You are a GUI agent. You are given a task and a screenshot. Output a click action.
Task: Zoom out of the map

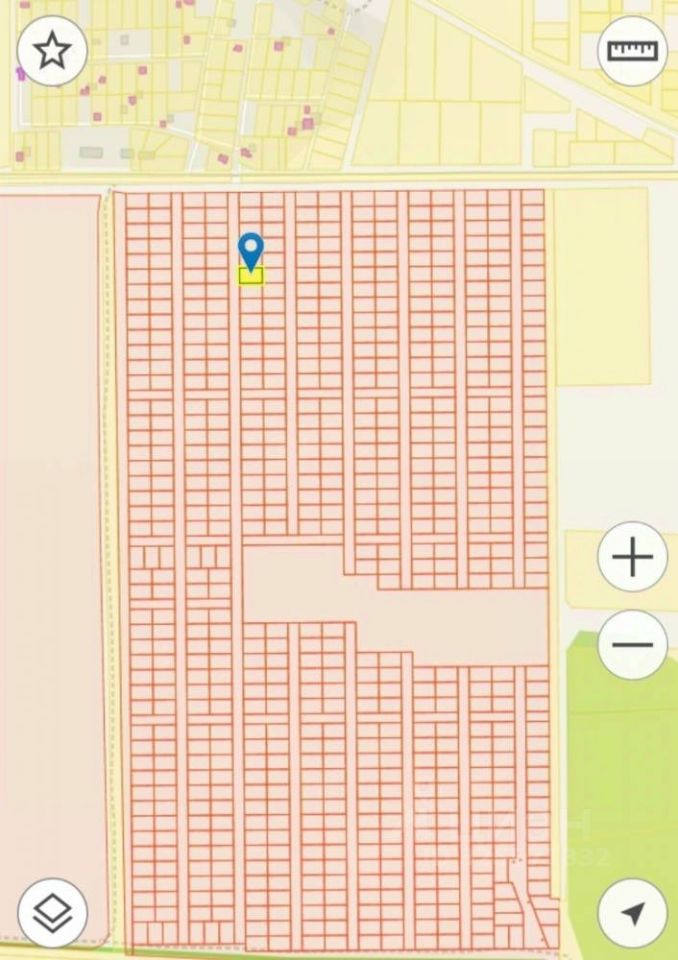pyautogui.click(x=631, y=644)
